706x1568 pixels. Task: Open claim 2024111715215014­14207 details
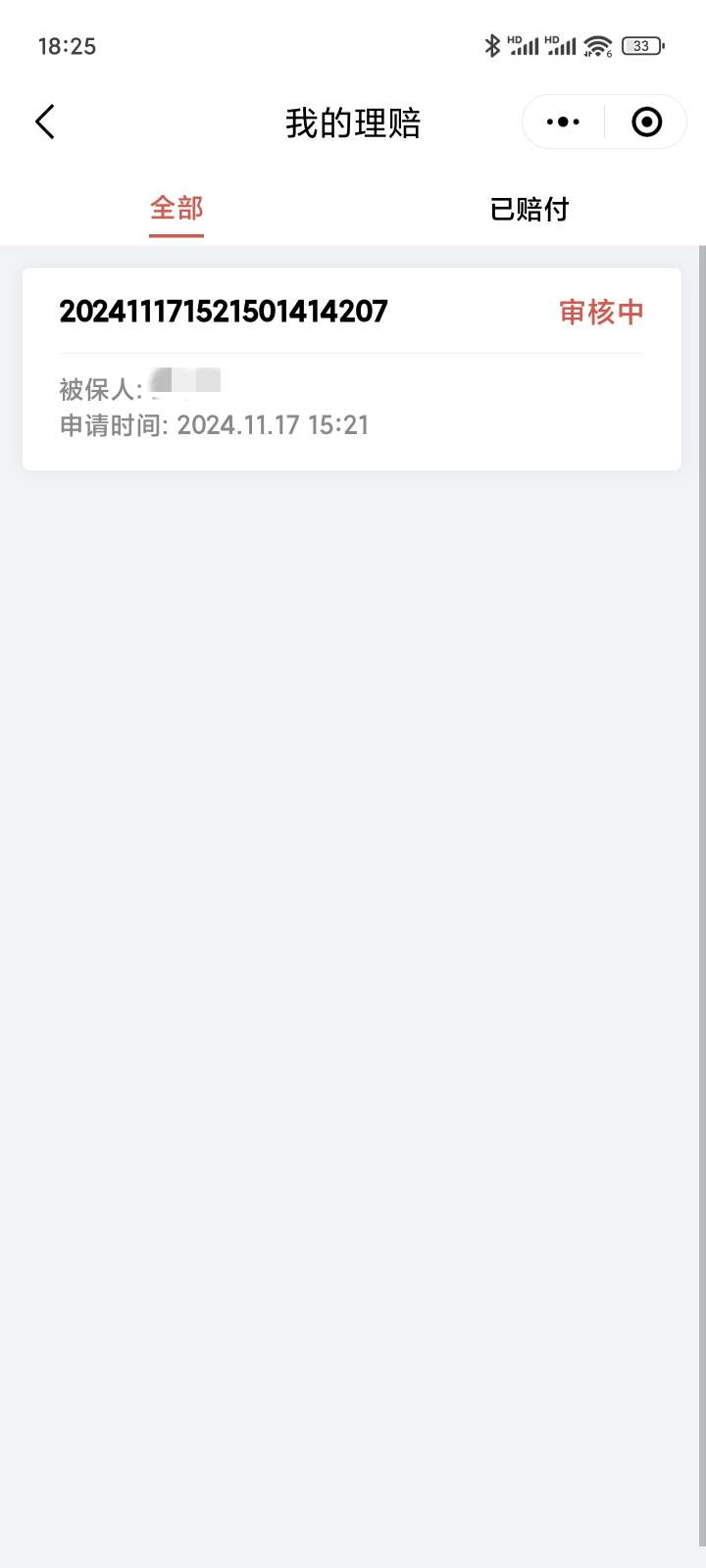[x=351, y=368]
